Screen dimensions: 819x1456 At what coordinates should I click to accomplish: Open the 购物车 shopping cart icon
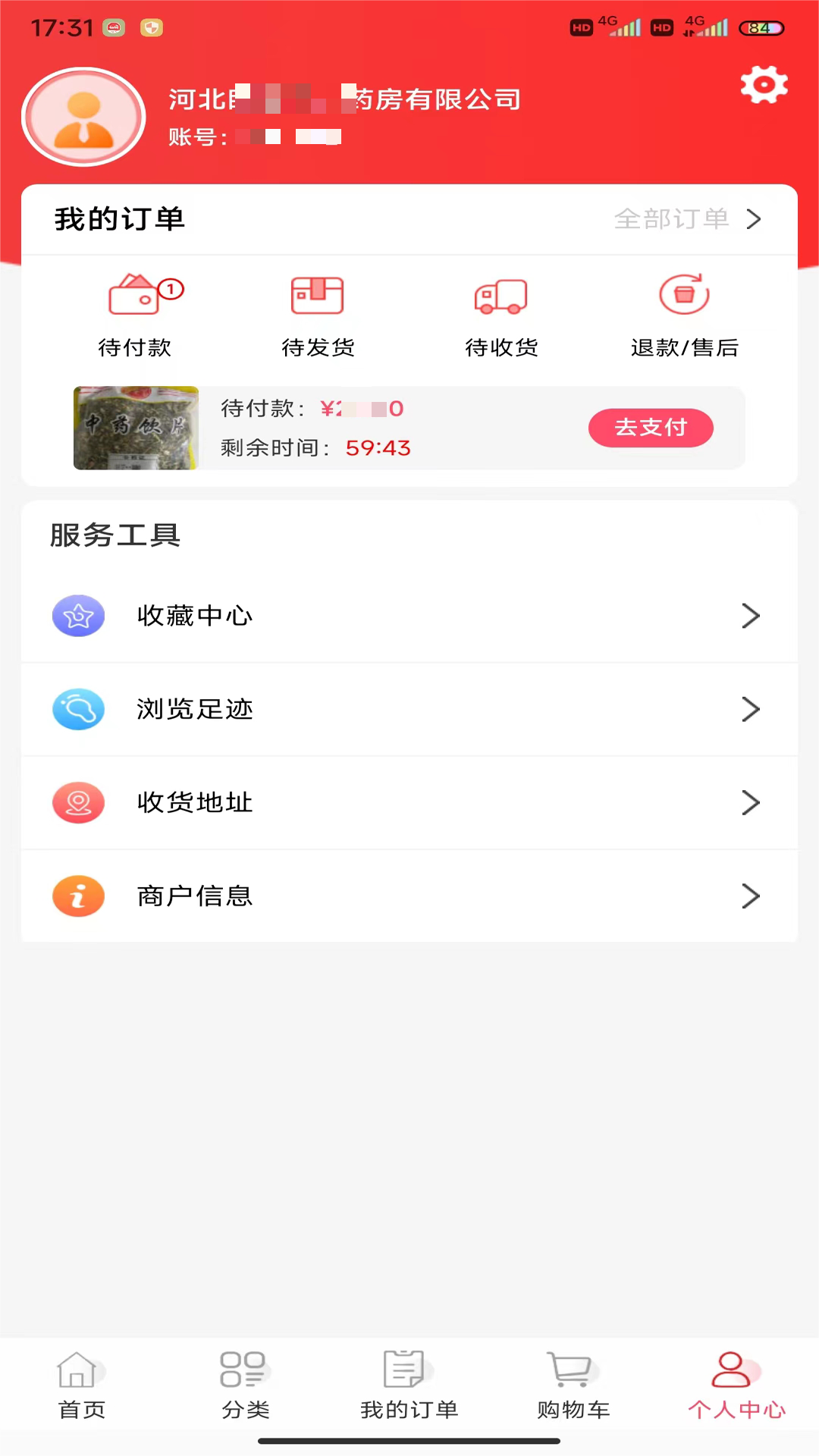(x=573, y=1370)
